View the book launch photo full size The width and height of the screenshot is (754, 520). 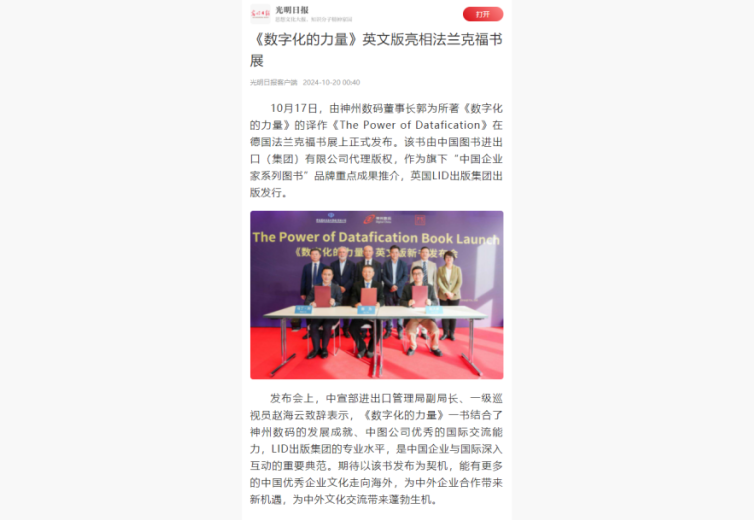click(376, 295)
